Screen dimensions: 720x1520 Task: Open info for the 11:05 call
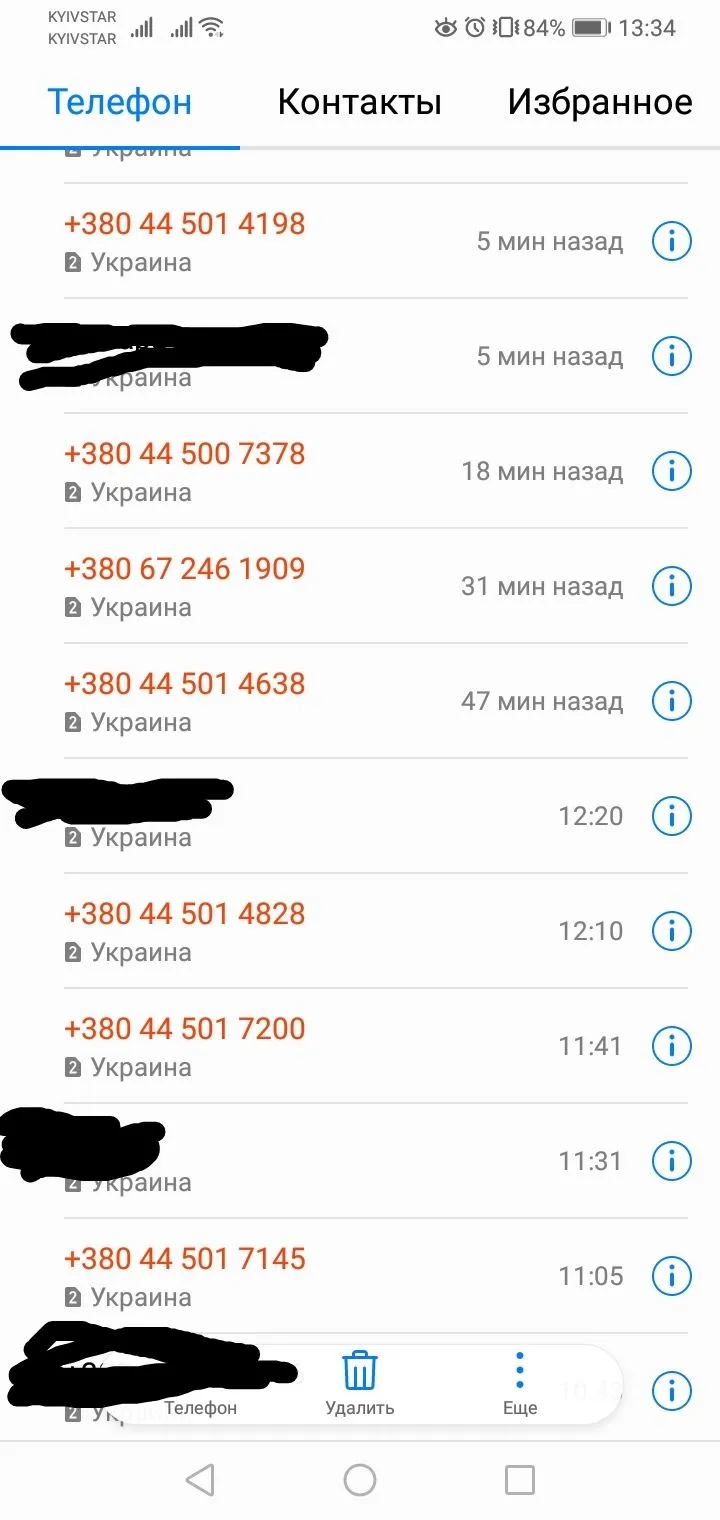coord(671,1276)
